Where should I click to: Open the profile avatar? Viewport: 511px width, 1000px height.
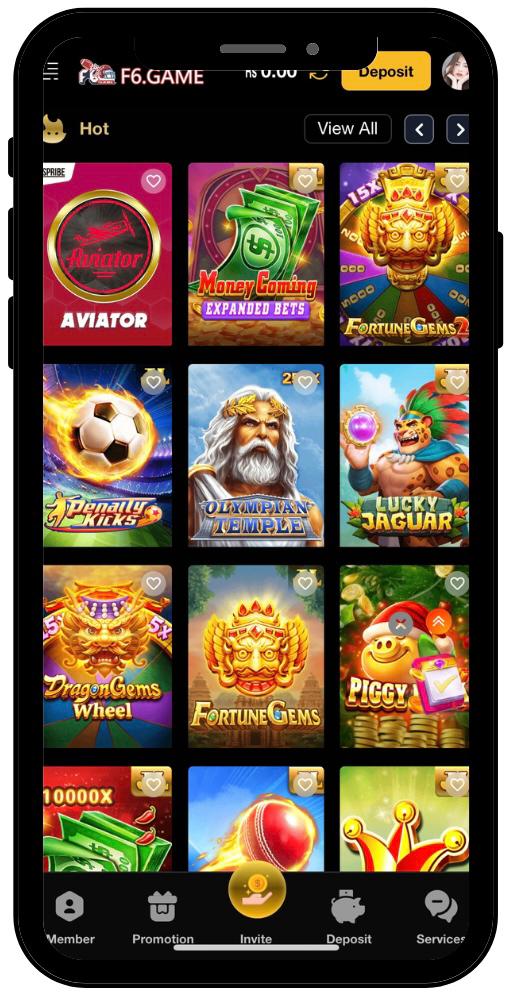tap(455, 71)
